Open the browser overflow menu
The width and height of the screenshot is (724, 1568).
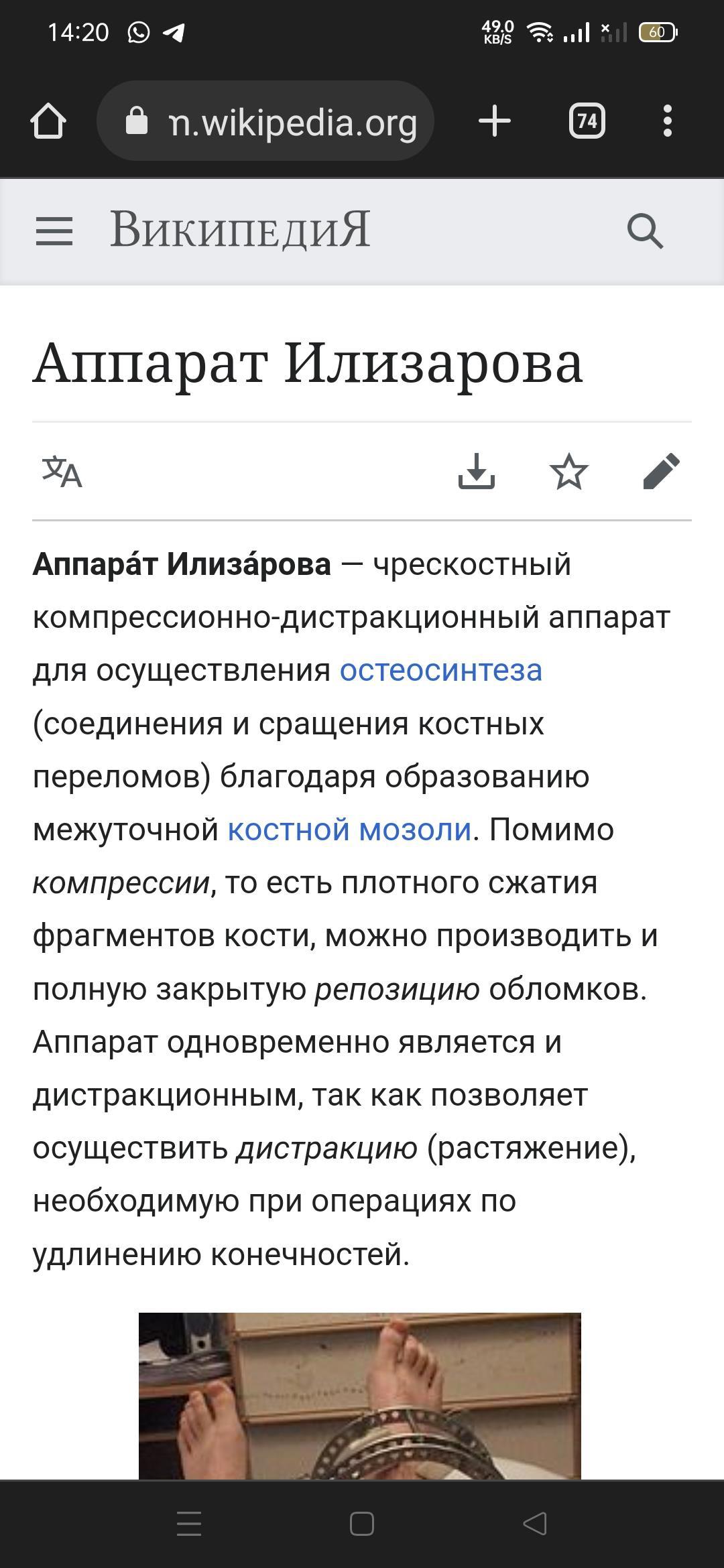pyautogui.click(x=667, y=121)
